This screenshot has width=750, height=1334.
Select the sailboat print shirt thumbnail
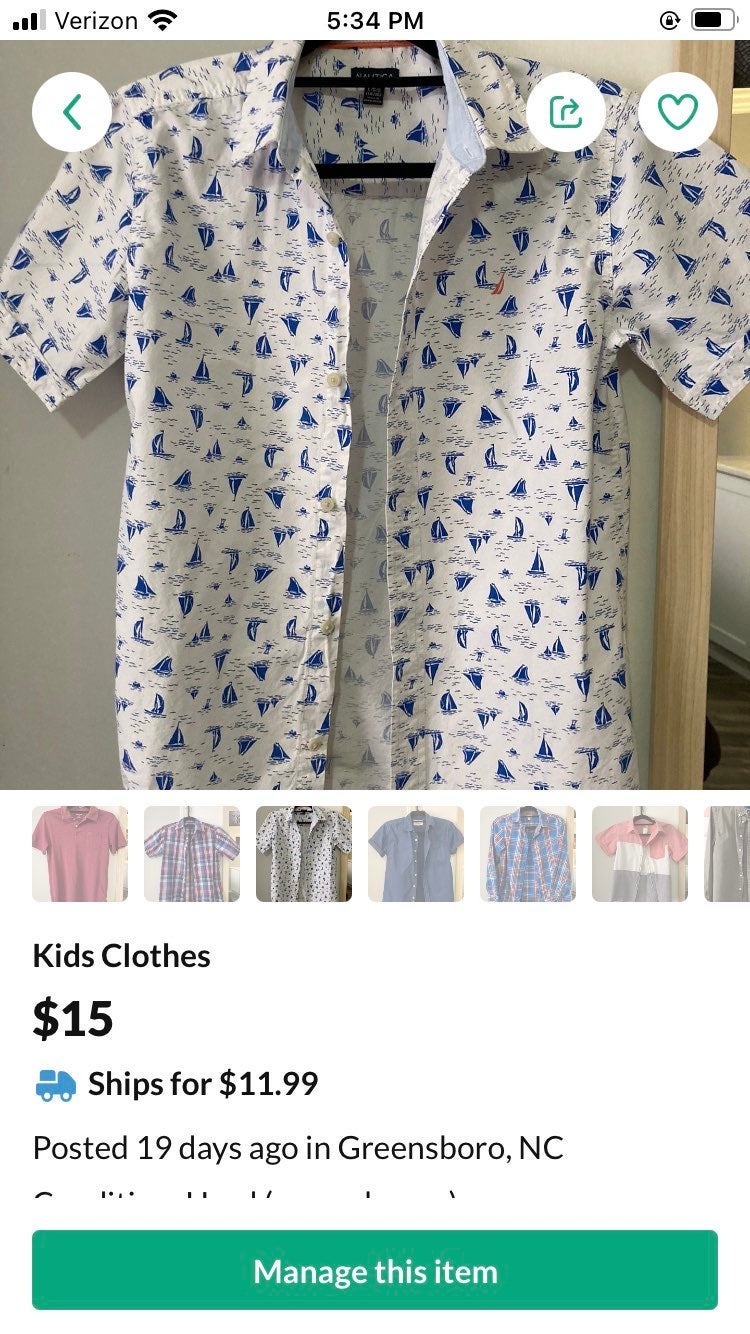pos(304,854)
